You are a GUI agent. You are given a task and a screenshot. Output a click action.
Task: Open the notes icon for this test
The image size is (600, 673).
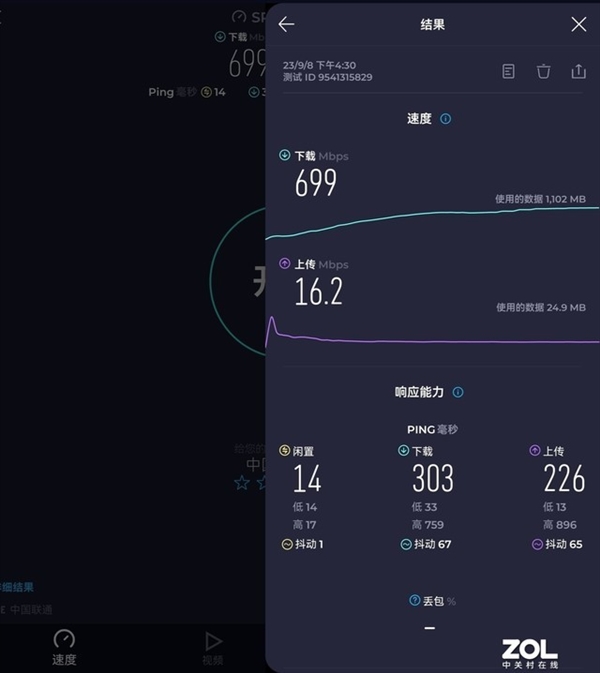pyautogui.click(x=509, y=71)
